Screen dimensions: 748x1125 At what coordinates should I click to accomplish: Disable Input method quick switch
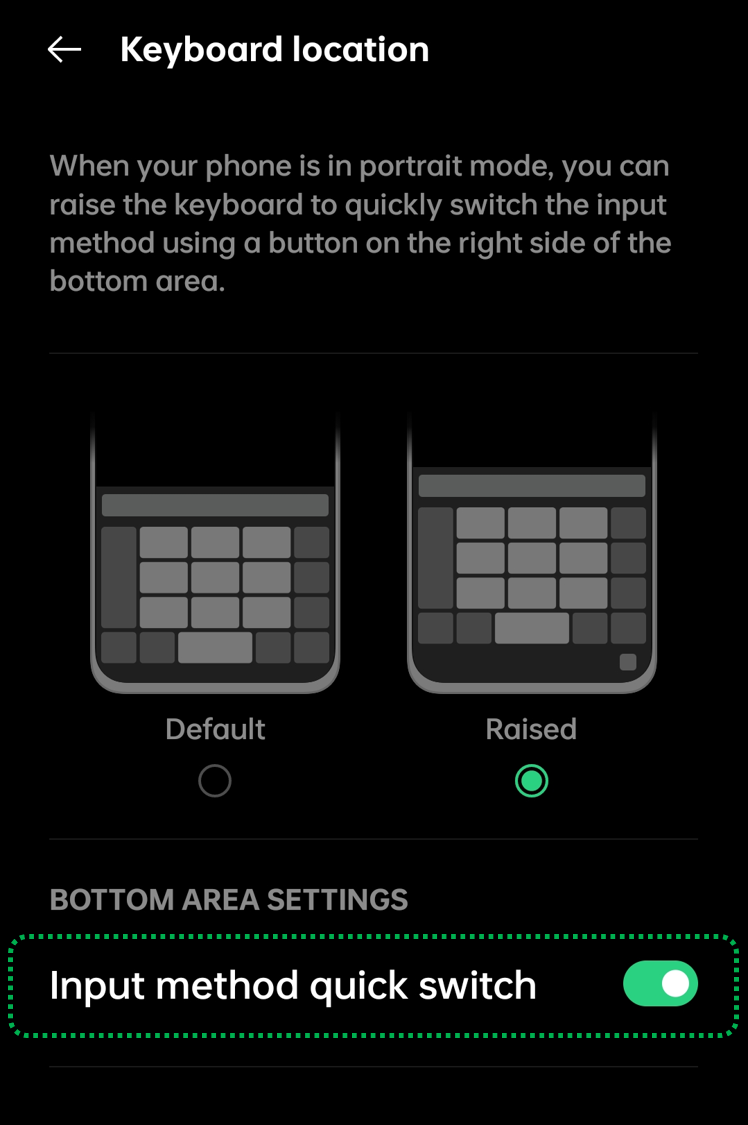(660, 984)
